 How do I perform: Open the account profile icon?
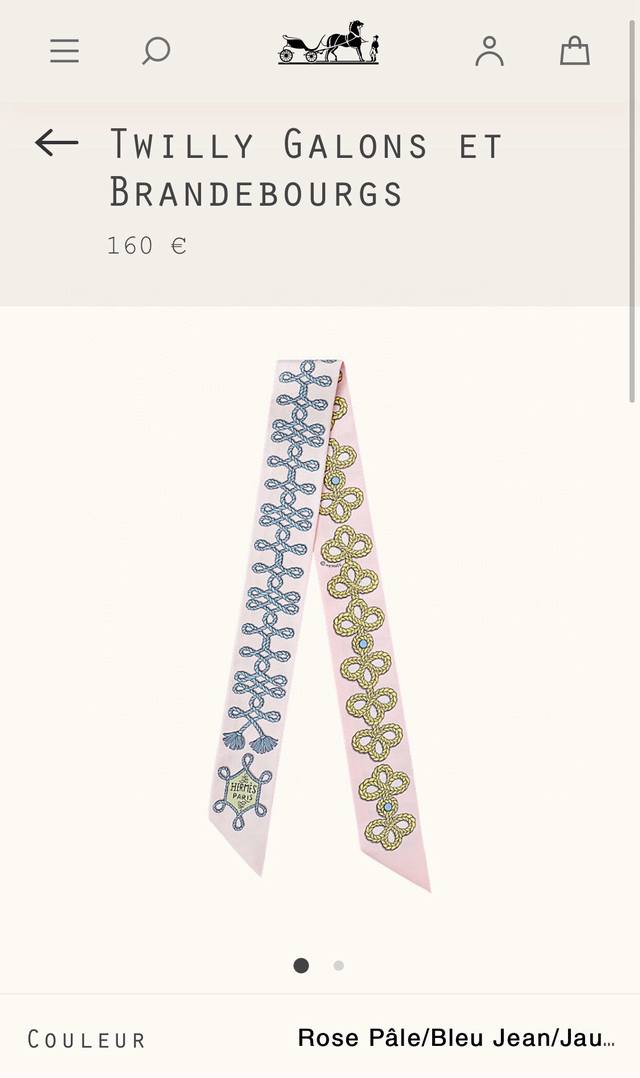coord(489,51)
